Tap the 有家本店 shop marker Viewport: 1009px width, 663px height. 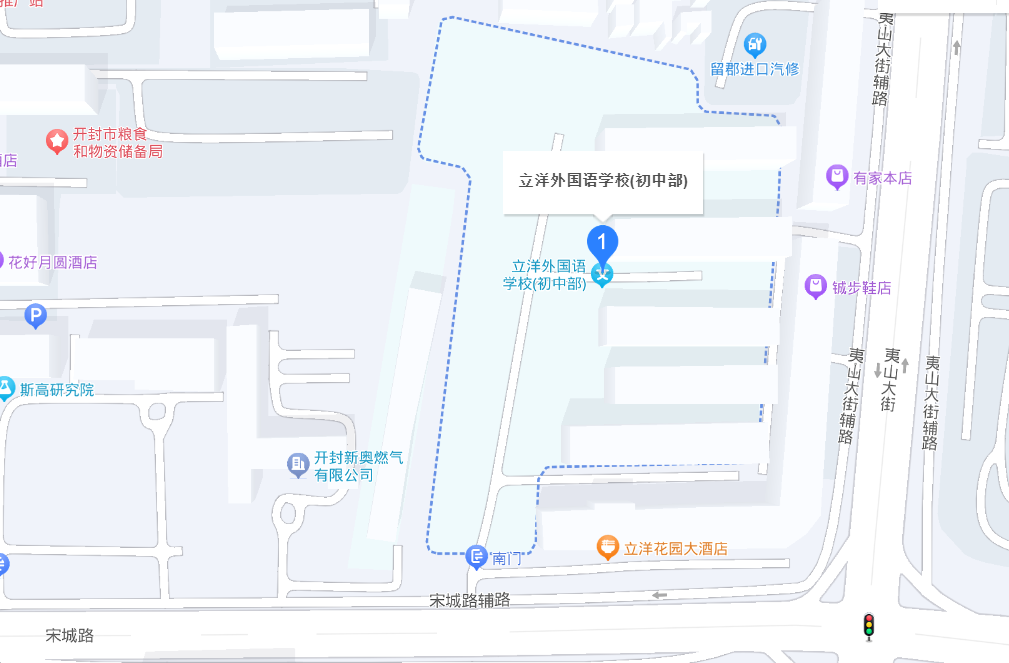(x=837, y=178)
